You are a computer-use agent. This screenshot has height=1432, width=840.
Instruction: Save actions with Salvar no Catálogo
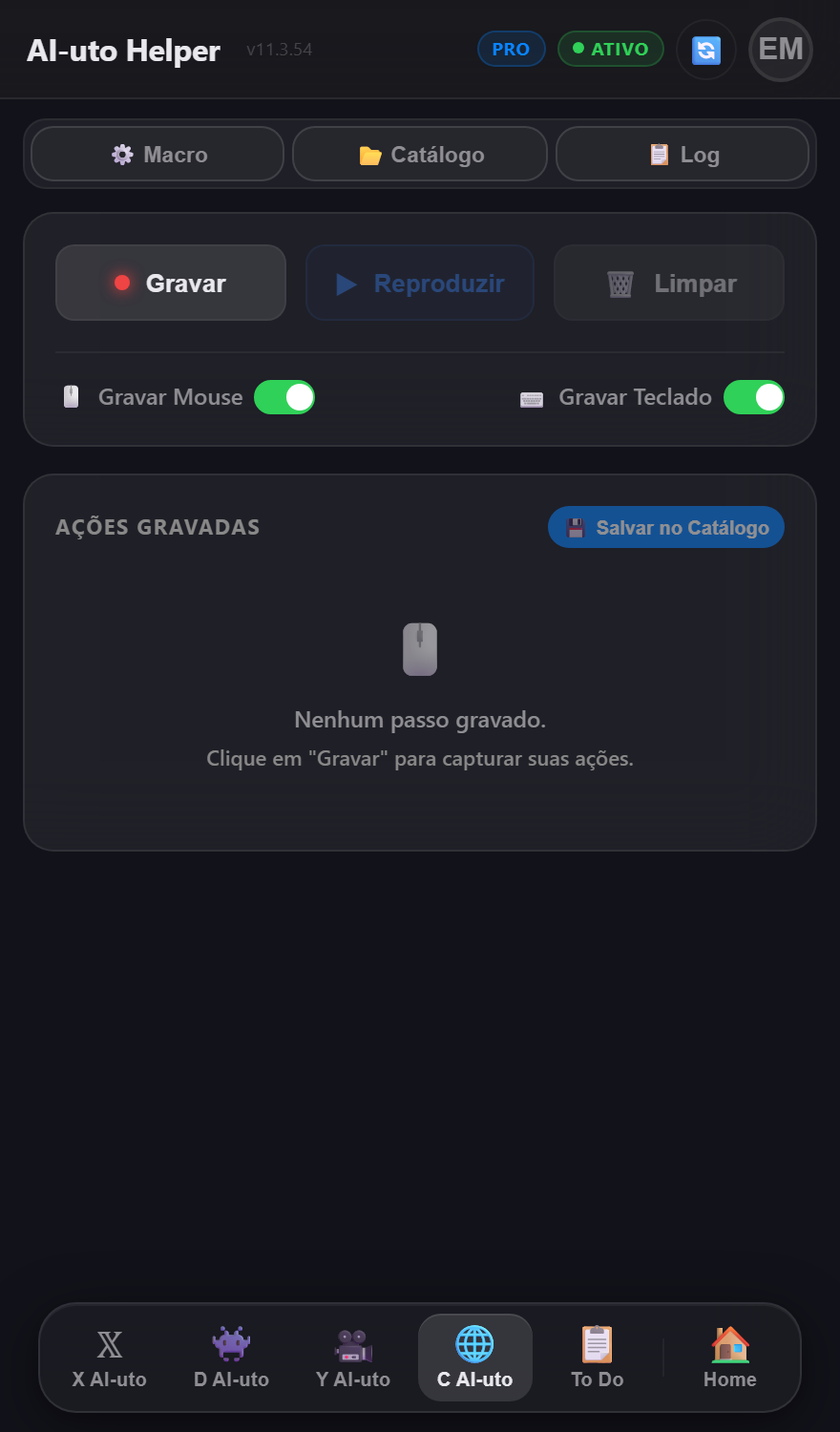666,527
